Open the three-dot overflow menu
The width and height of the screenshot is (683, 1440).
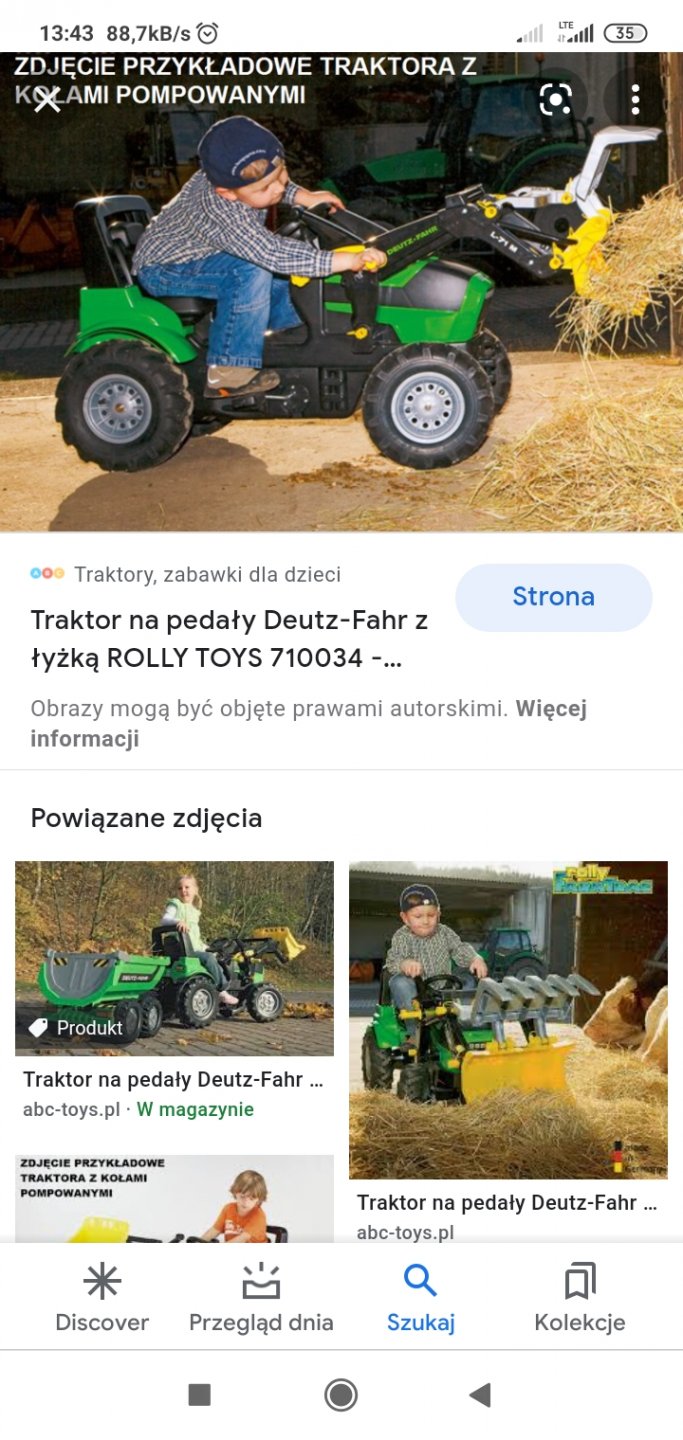tap(635, 99)
